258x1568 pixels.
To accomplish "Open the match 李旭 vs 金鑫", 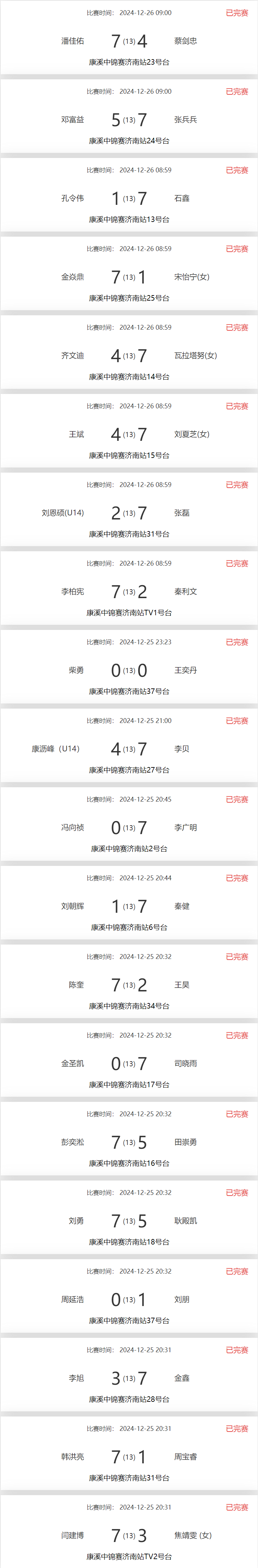I will click(129, 1378).
